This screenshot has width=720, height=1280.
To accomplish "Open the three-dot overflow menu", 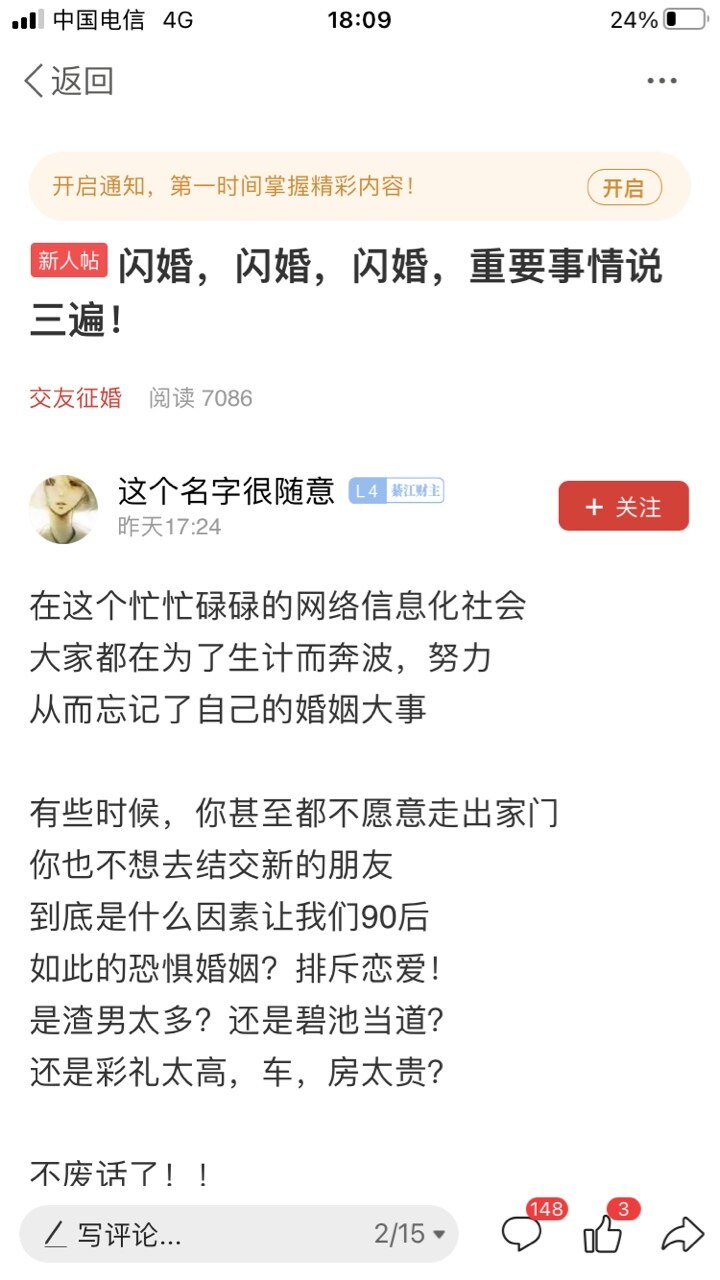I will 661,81.
